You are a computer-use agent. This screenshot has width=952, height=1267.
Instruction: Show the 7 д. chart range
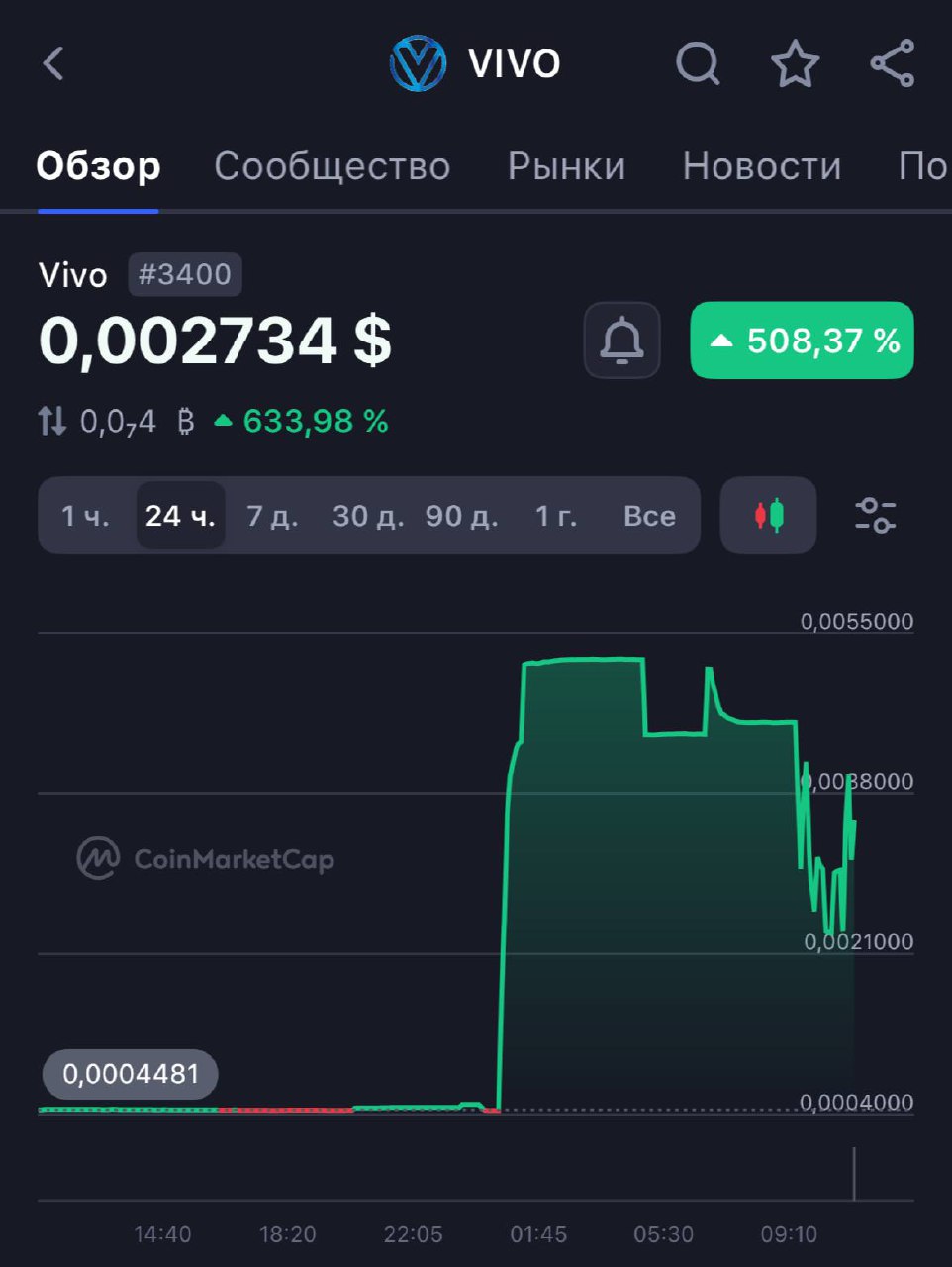(x=272, y=516)
